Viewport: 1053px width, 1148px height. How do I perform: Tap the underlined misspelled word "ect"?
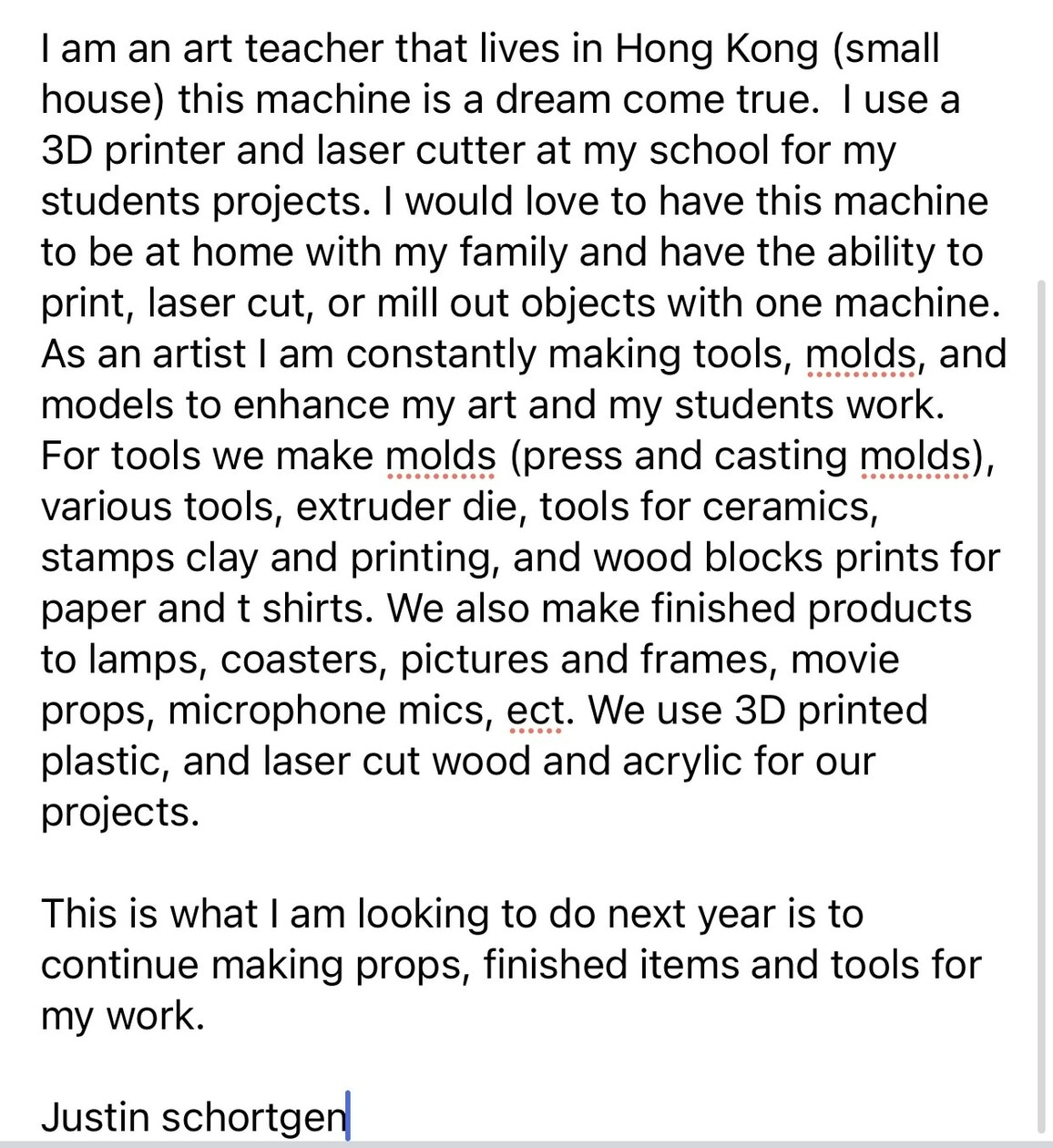point(534,712)
